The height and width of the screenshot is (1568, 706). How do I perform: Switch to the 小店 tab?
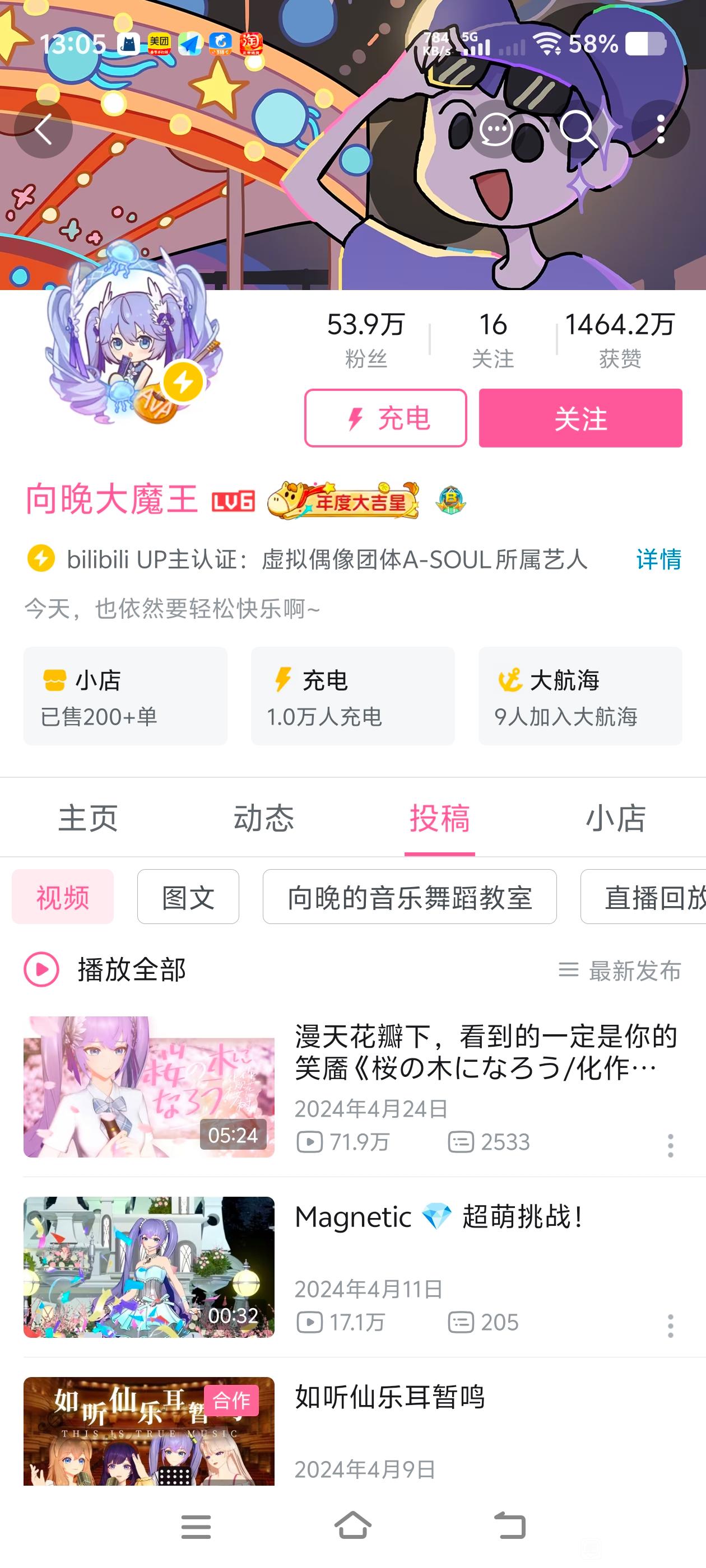(615, 818)
